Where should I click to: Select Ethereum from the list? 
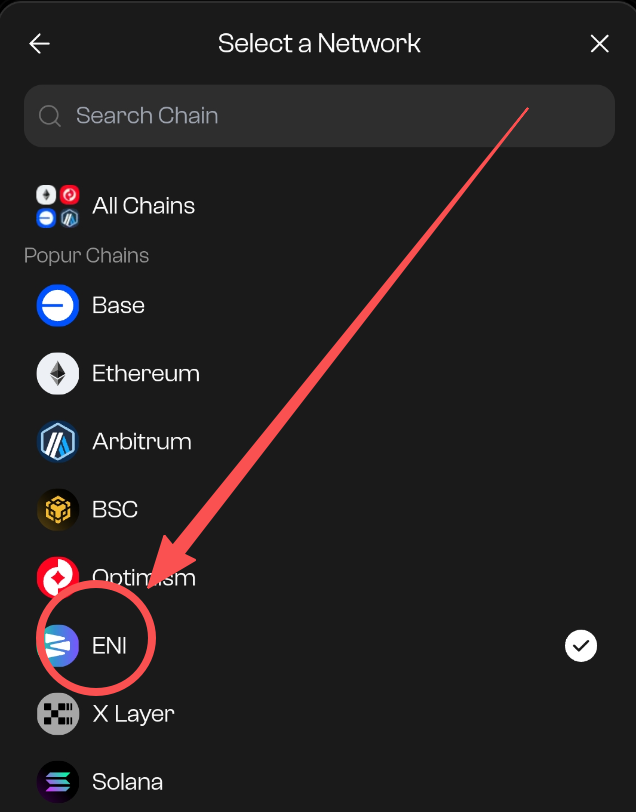(x=145, y=374)
